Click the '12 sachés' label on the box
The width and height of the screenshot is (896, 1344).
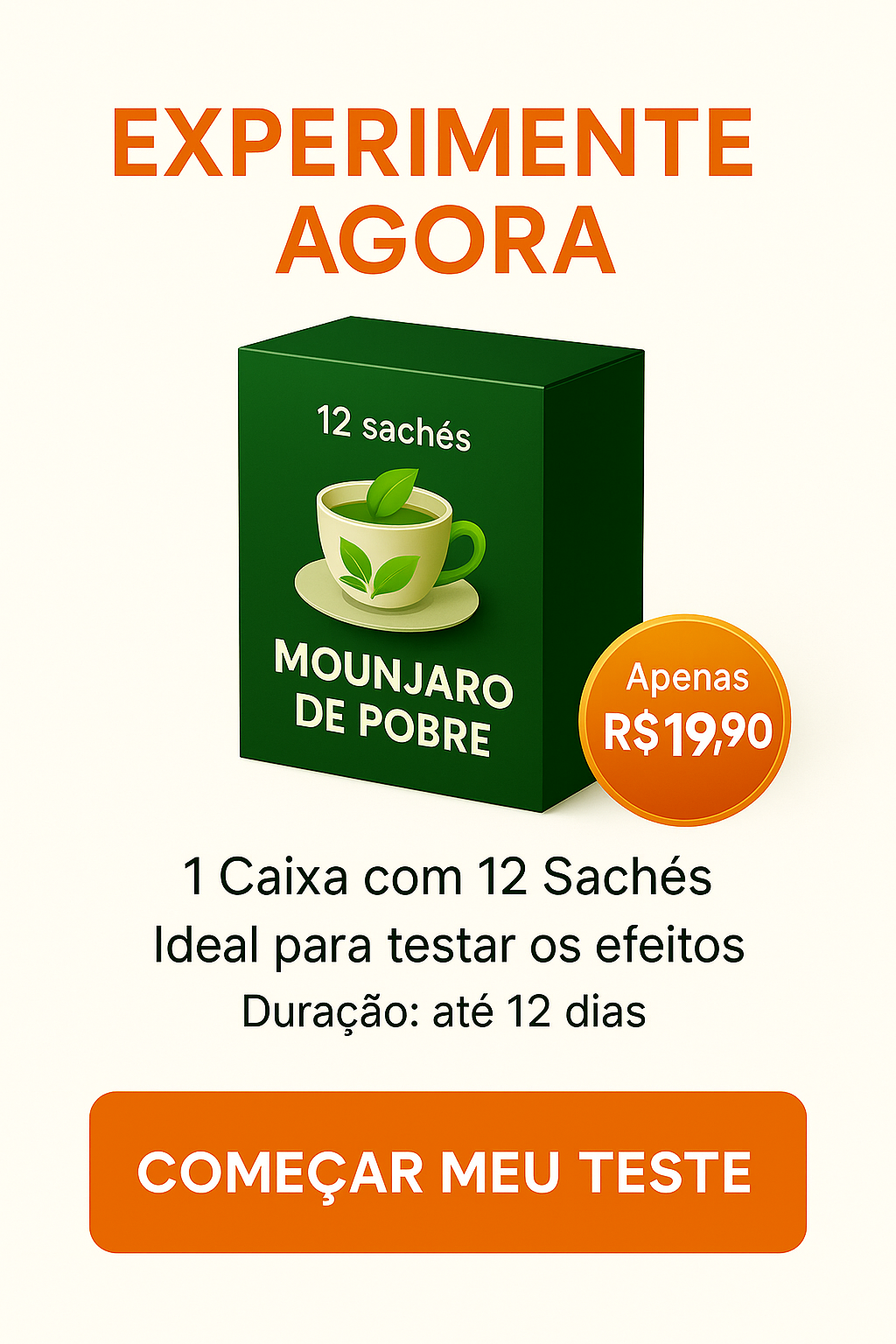[x=398, y=426]
